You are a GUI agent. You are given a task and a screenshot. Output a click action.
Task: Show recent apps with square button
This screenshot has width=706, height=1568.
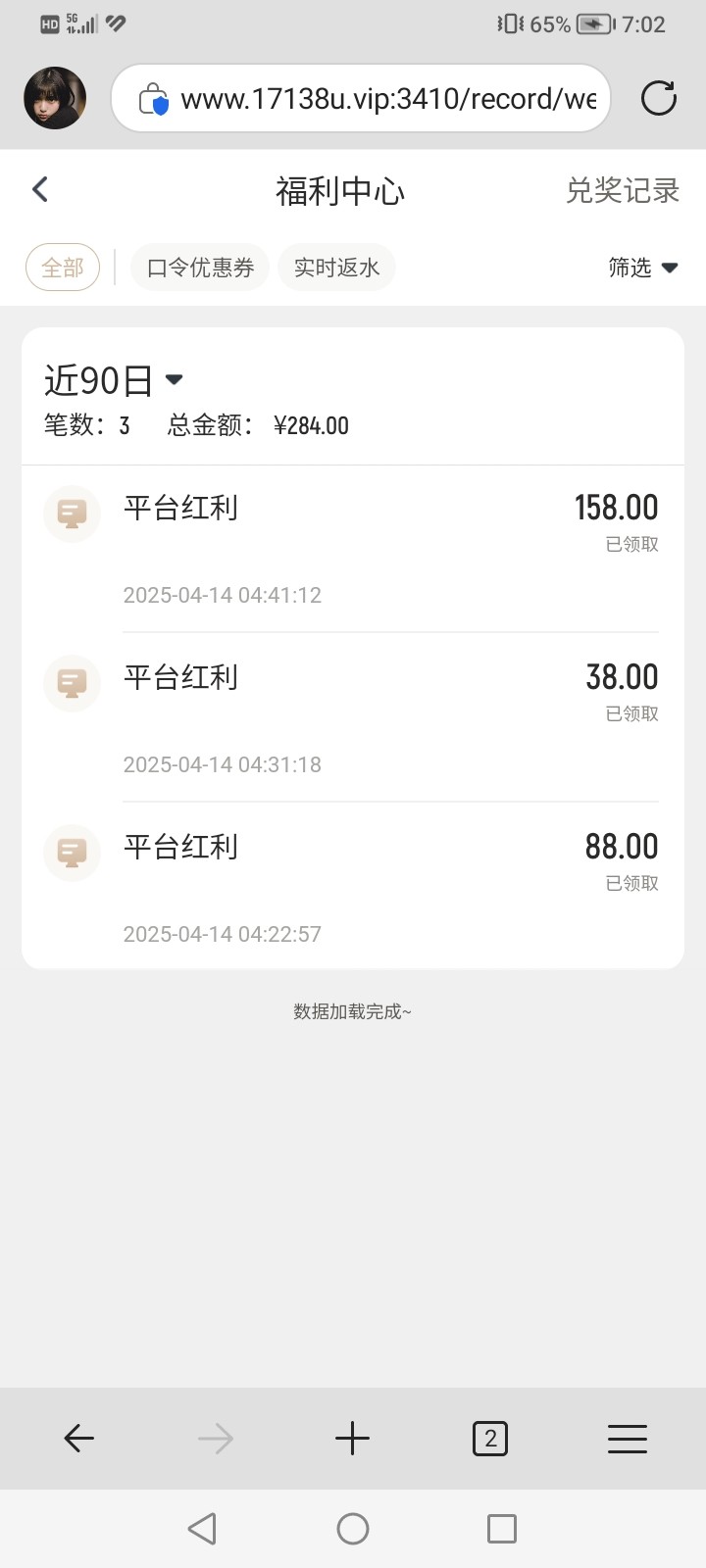click(502, 1529)
